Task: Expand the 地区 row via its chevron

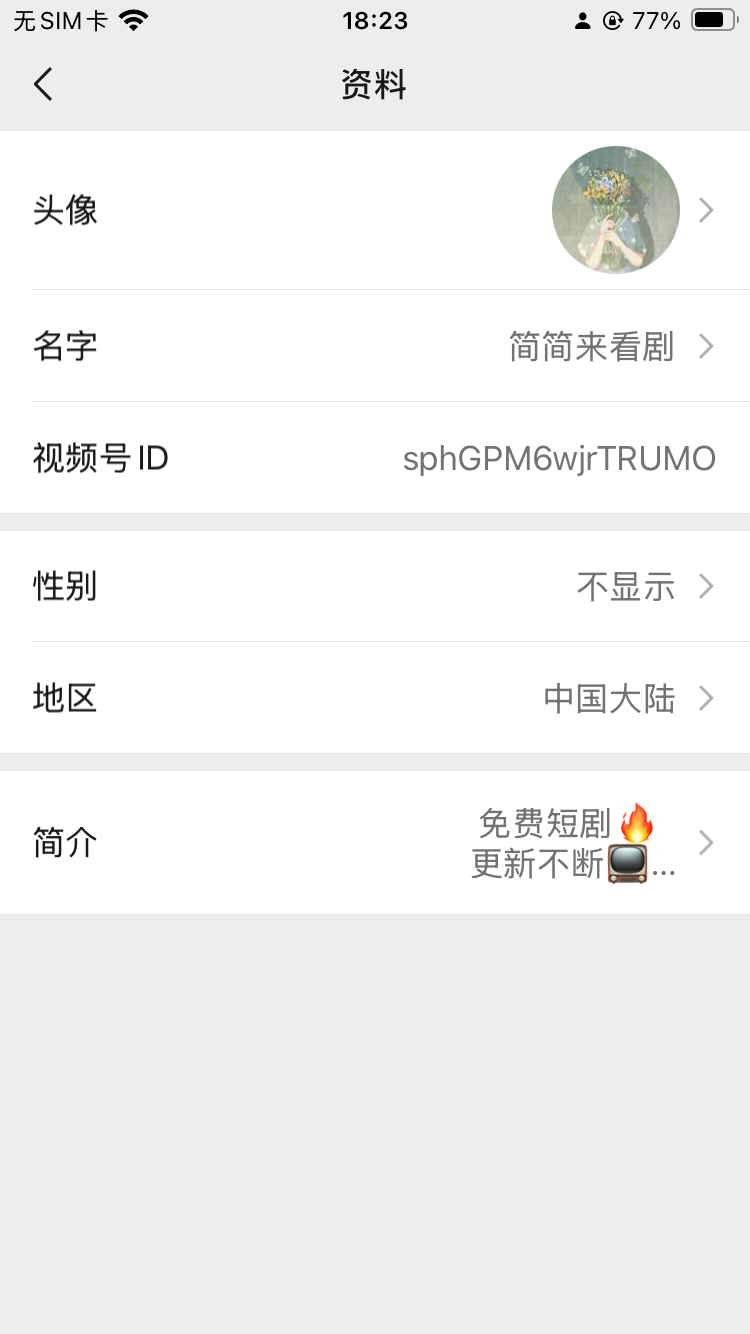Action: click(x=707, y=698)
